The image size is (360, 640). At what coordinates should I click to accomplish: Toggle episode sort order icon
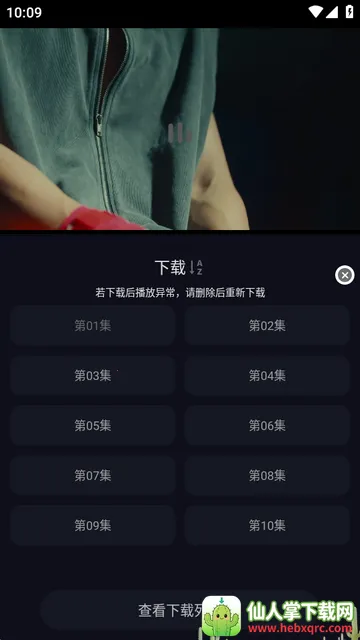click(x=196, y=267)
